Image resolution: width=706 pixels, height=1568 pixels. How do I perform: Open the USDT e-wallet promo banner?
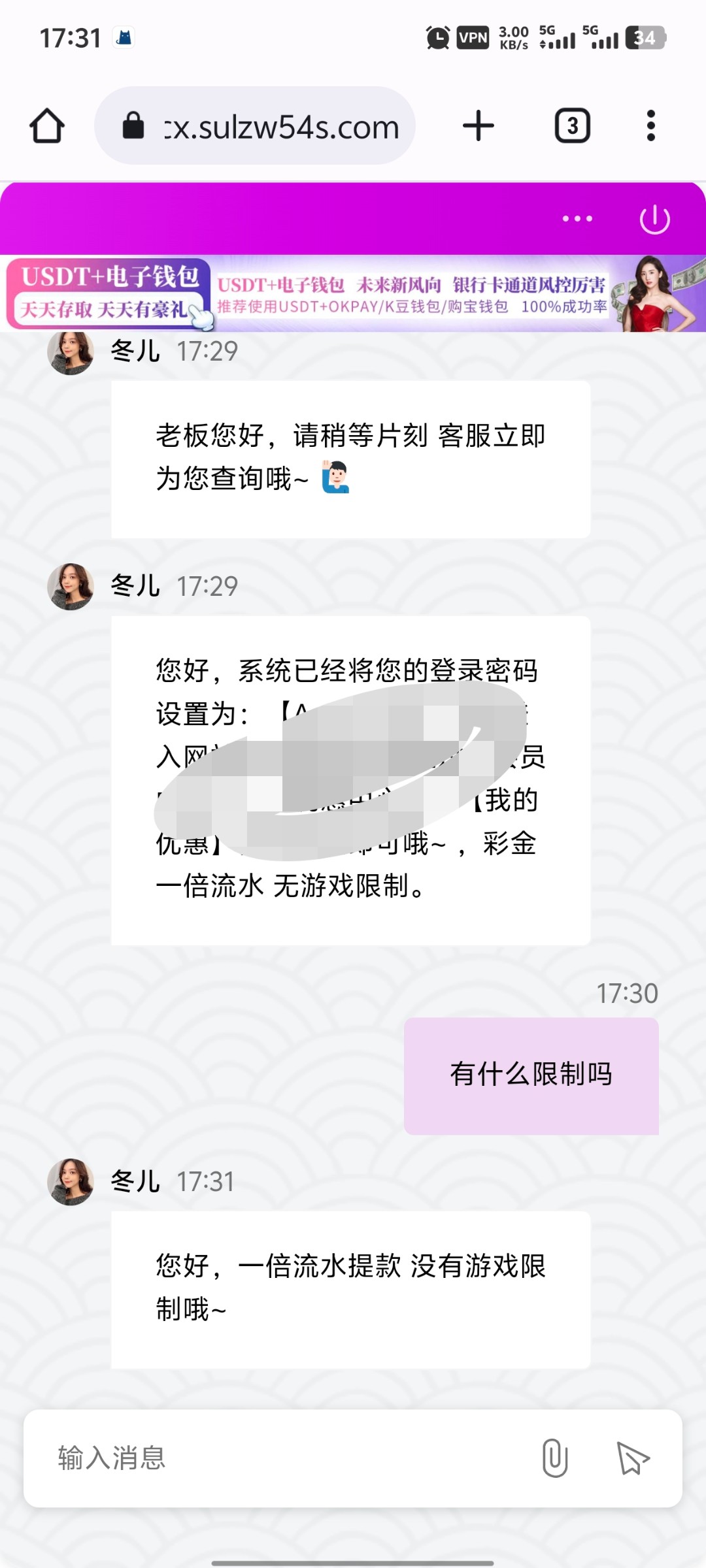[x=353, y=294]
